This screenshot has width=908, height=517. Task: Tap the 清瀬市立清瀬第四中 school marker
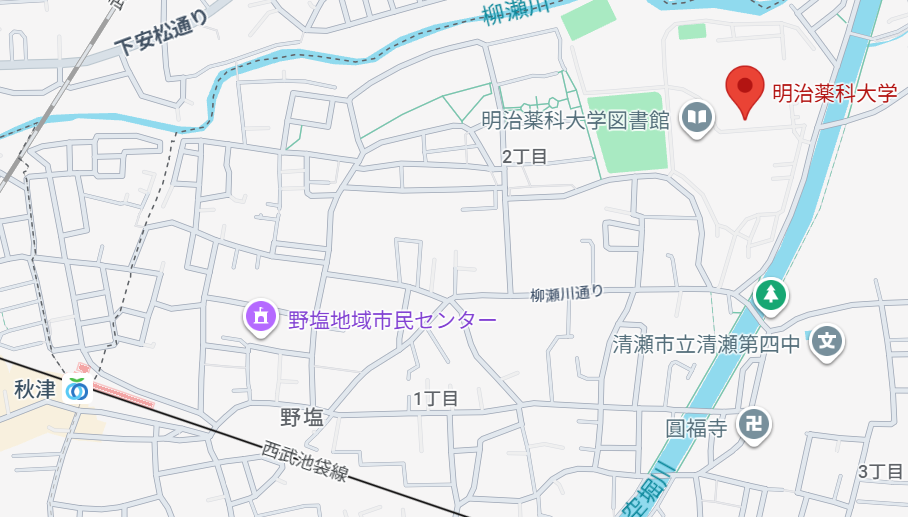[826, 343]
